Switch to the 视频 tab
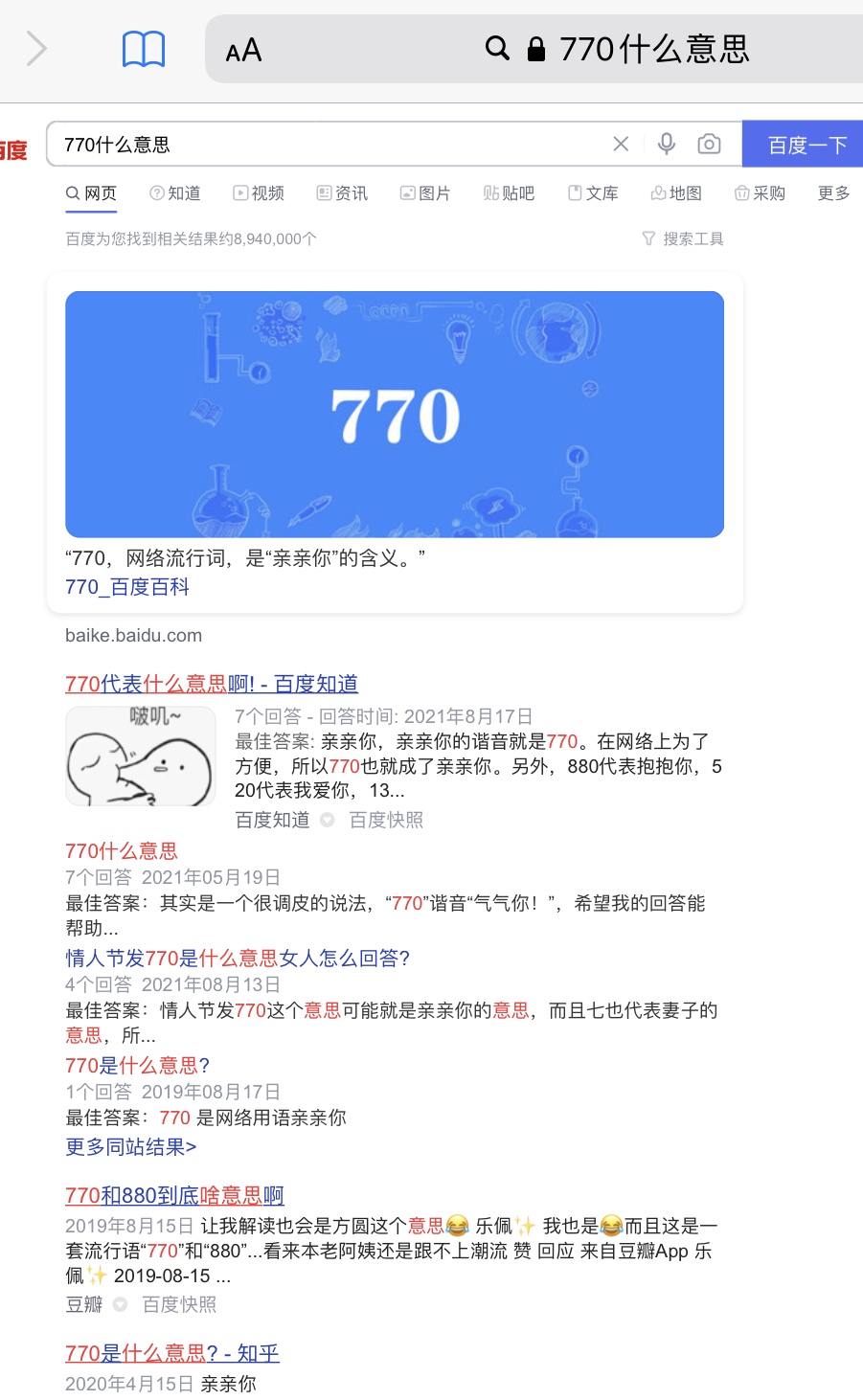This screenshot has width=863, height=1400. pyautogui.click(x=259, y=193)
